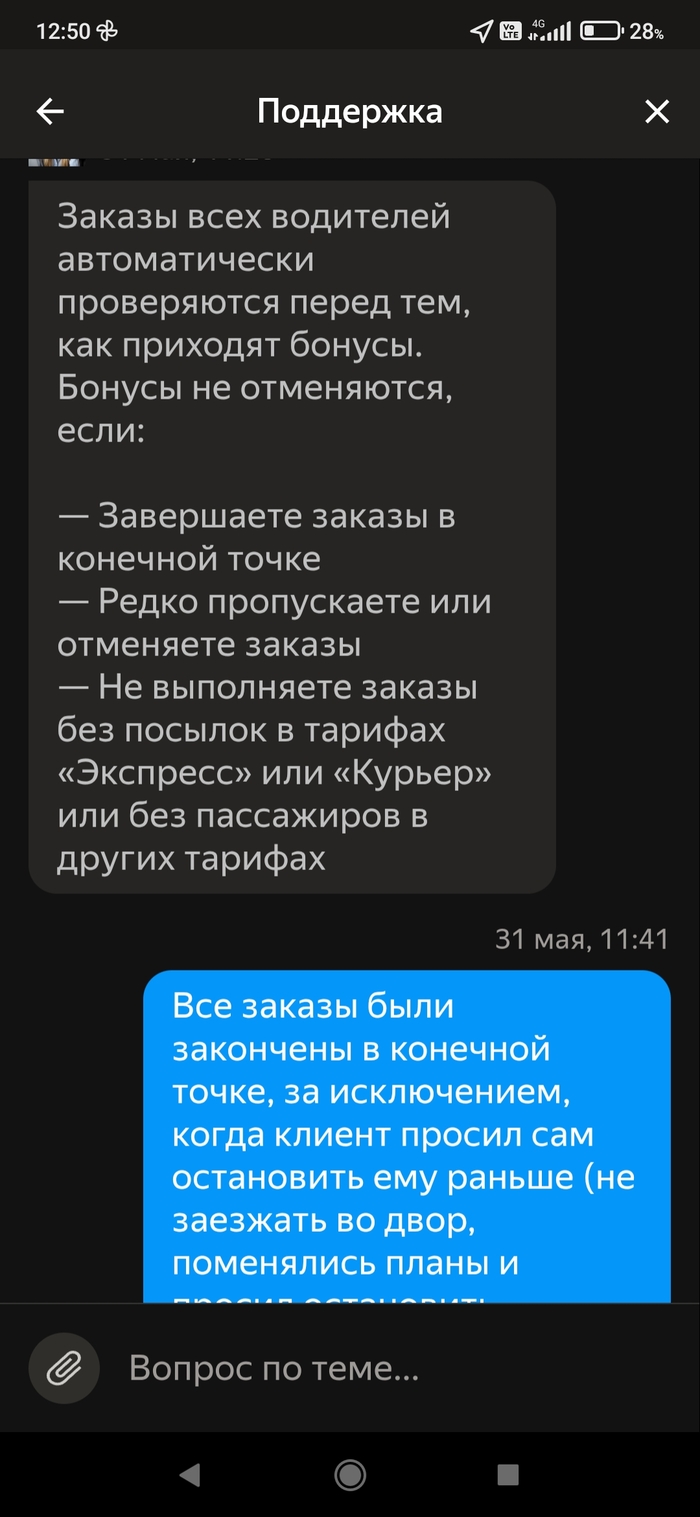Go back from the Поддержка chat
The width and height of the screenshot is (700, 1517).
pos(50,112)
